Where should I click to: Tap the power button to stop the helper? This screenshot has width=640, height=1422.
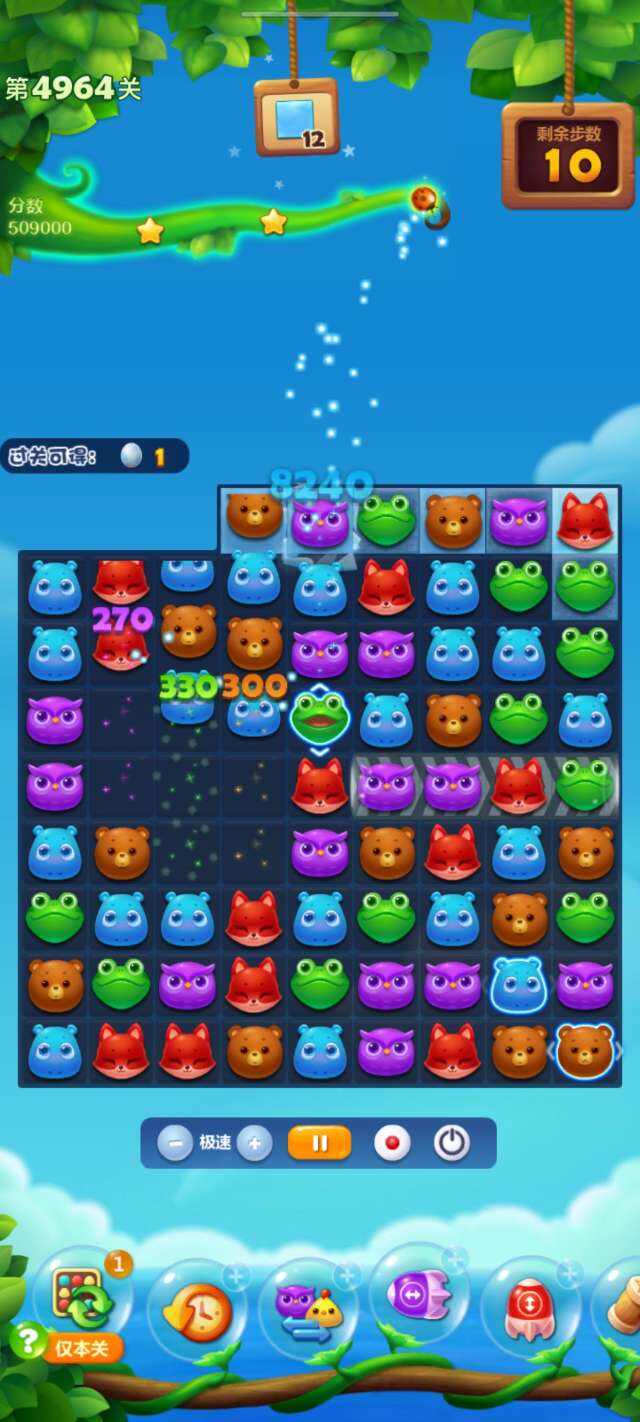click(x=451, y=1142)
